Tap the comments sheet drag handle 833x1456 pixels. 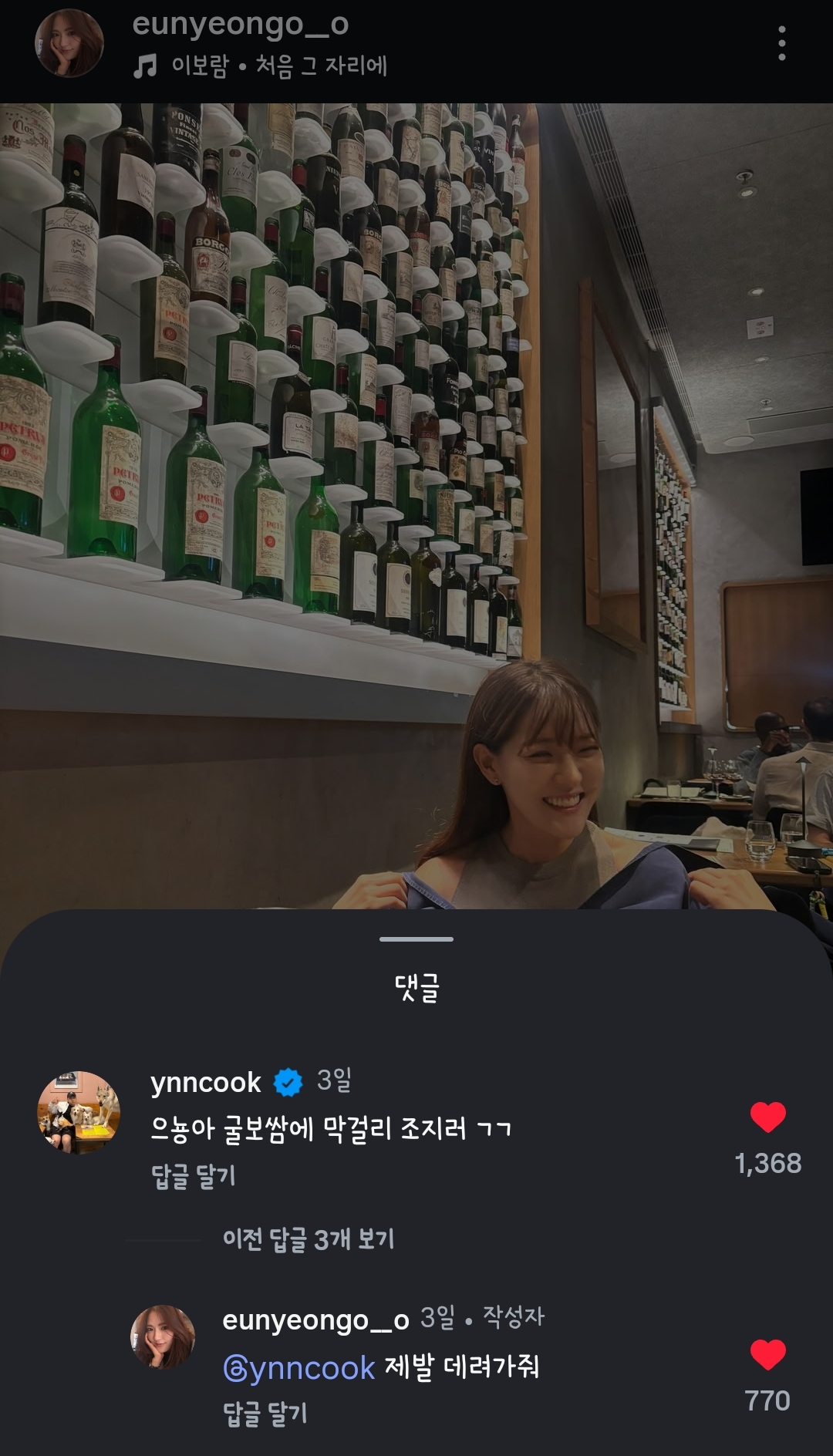coord(416,939)
